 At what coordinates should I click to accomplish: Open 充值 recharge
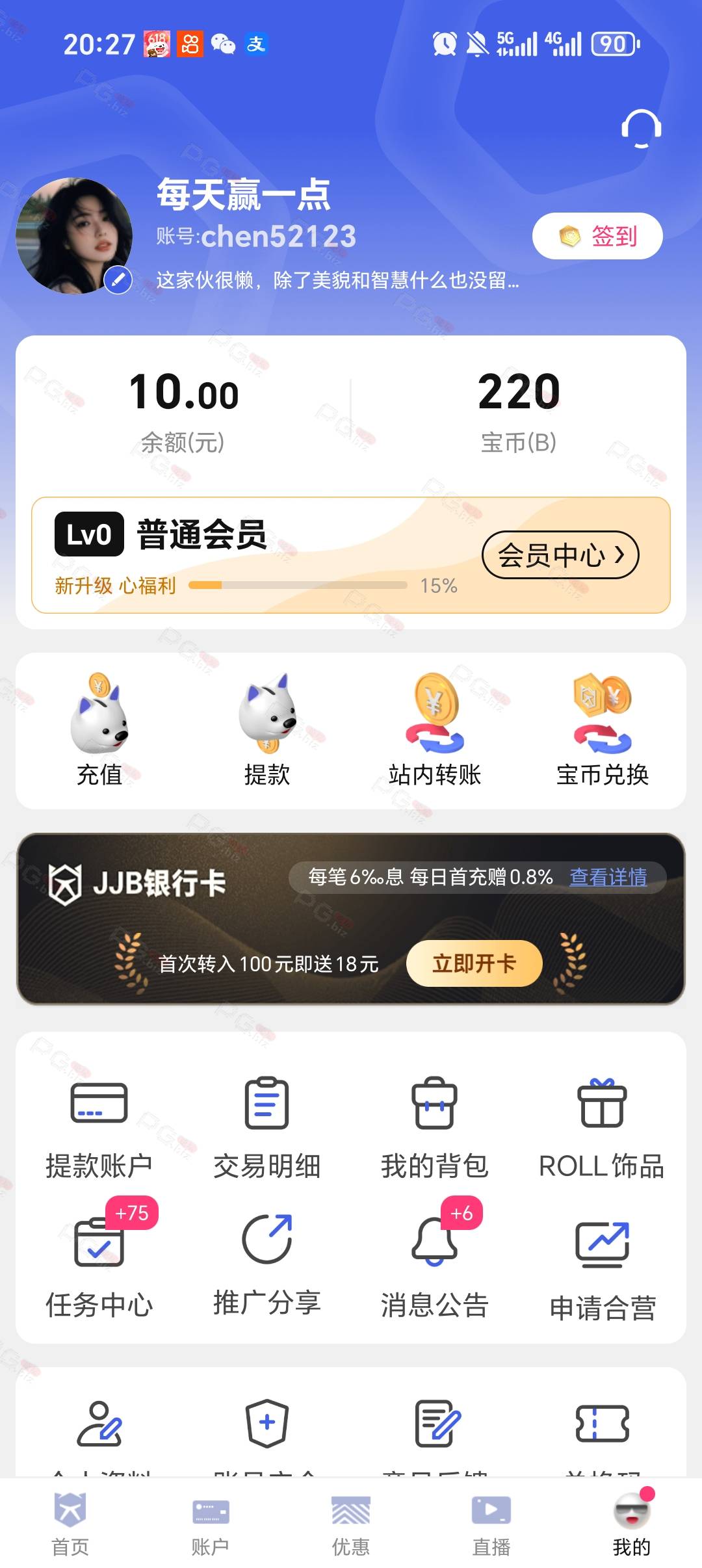click(99, 731)
